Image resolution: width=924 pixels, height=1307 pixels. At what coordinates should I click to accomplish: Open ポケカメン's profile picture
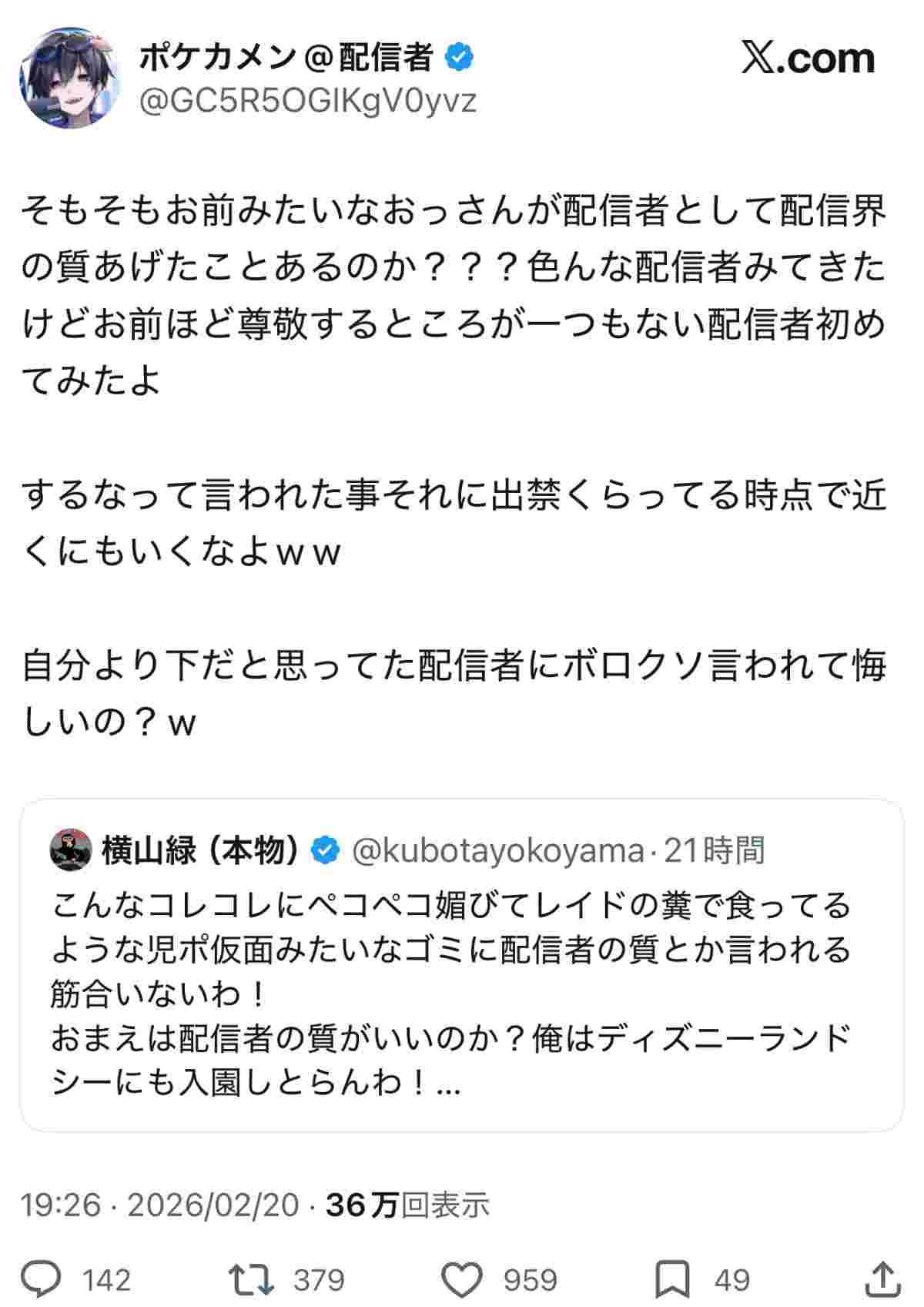69,78
